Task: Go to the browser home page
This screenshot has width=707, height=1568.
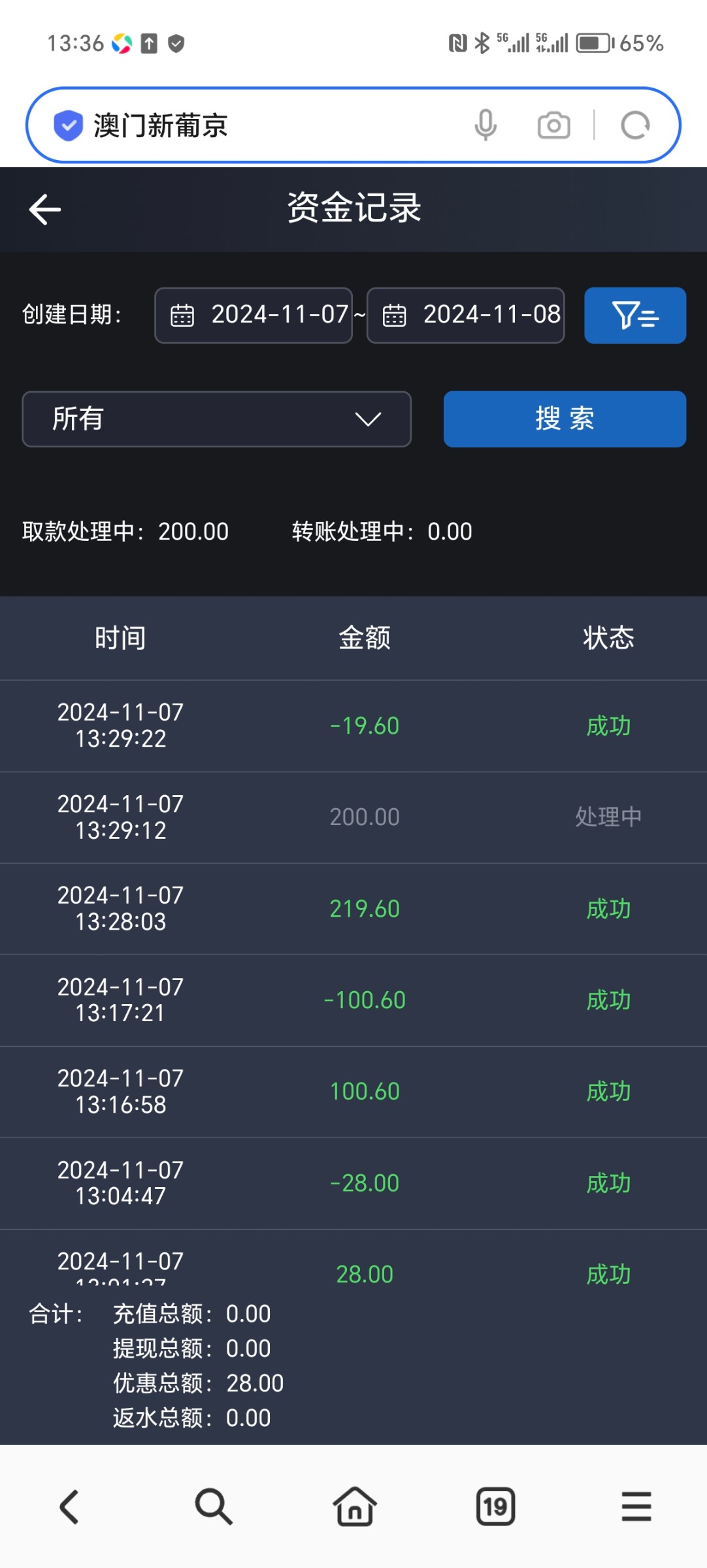Action: (354, 1507)
